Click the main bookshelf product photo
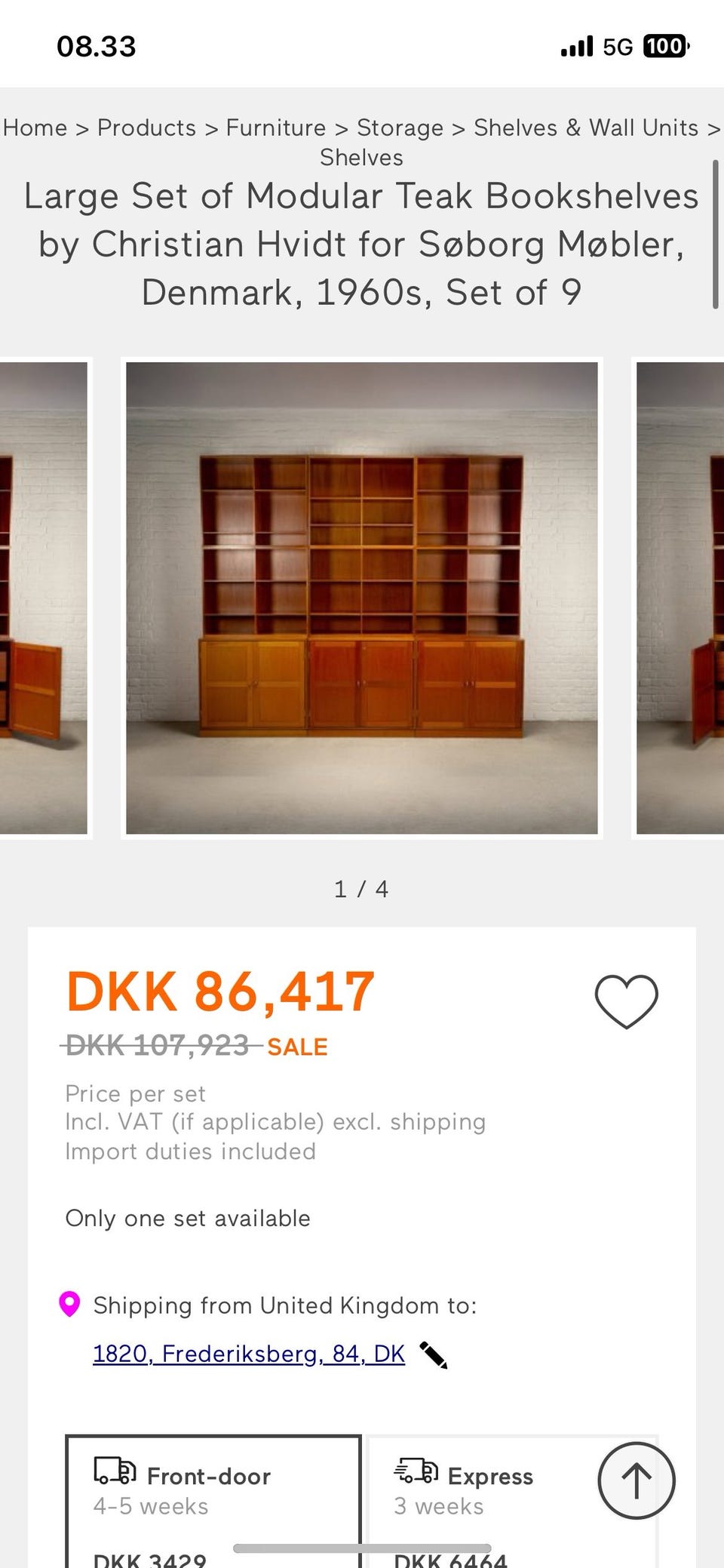 pyautogui.click(x=362, y=596)
